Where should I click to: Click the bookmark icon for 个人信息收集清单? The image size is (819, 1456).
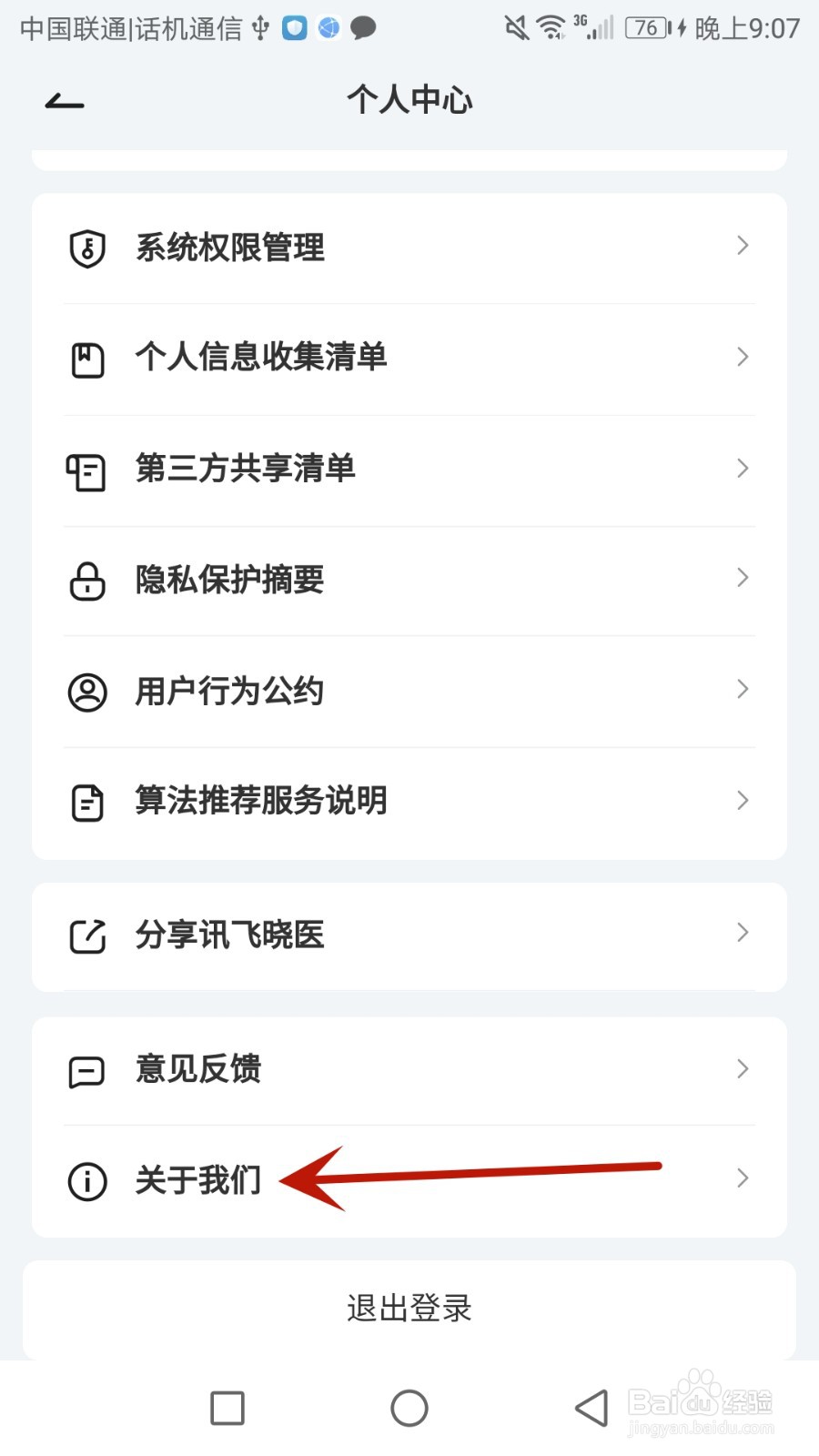(x=86, y=358)
